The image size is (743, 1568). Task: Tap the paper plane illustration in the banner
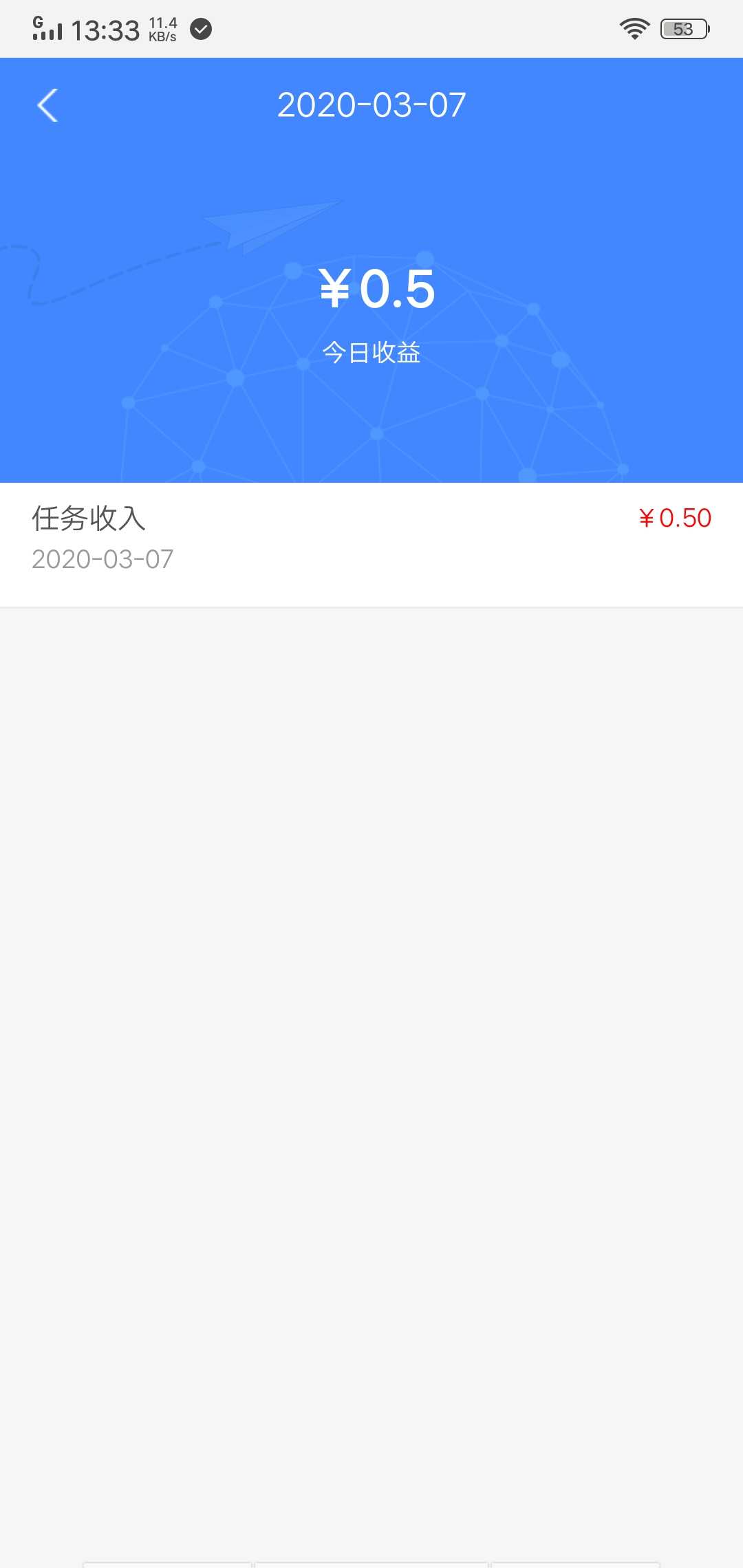tap(268, 227)
